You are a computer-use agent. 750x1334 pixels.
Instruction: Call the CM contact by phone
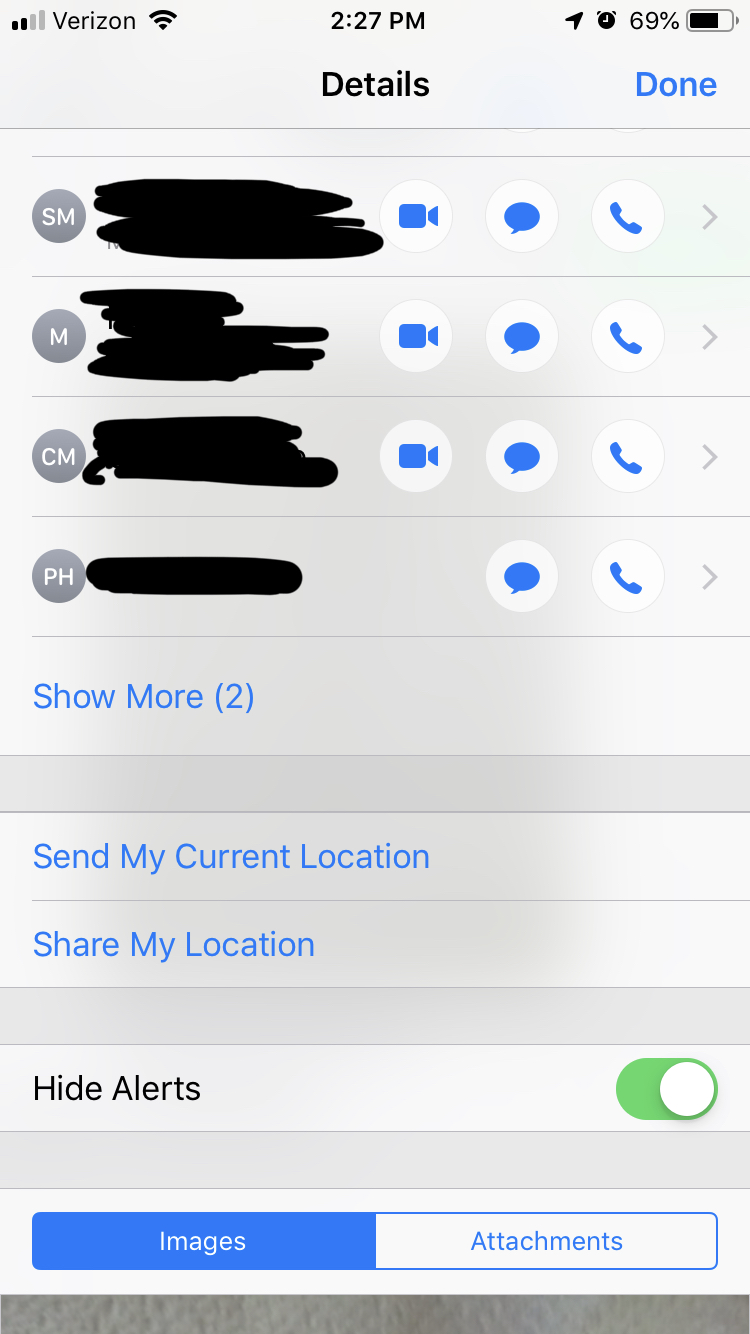point(627,456)
